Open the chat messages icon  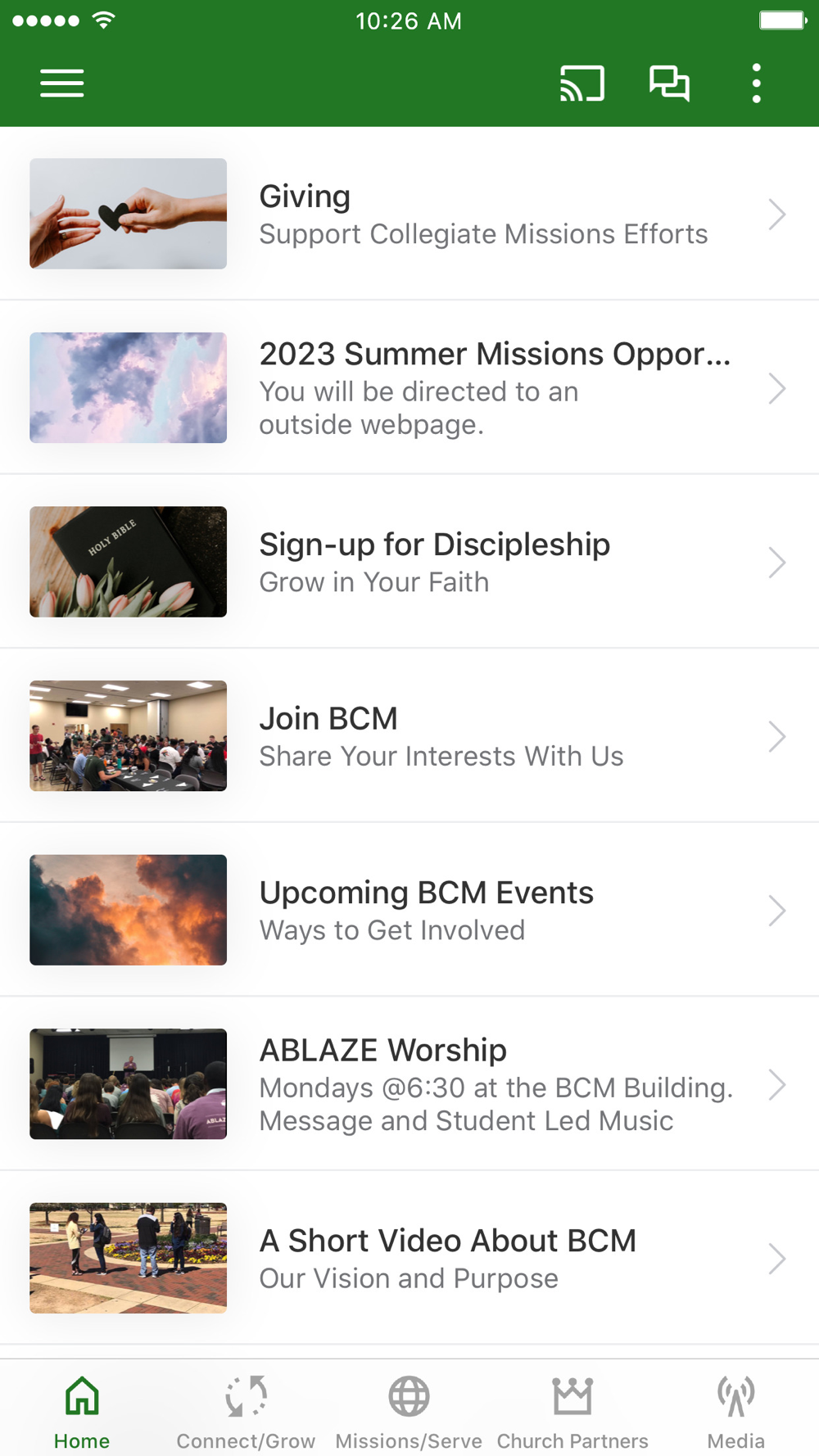(x=669, y=83)
